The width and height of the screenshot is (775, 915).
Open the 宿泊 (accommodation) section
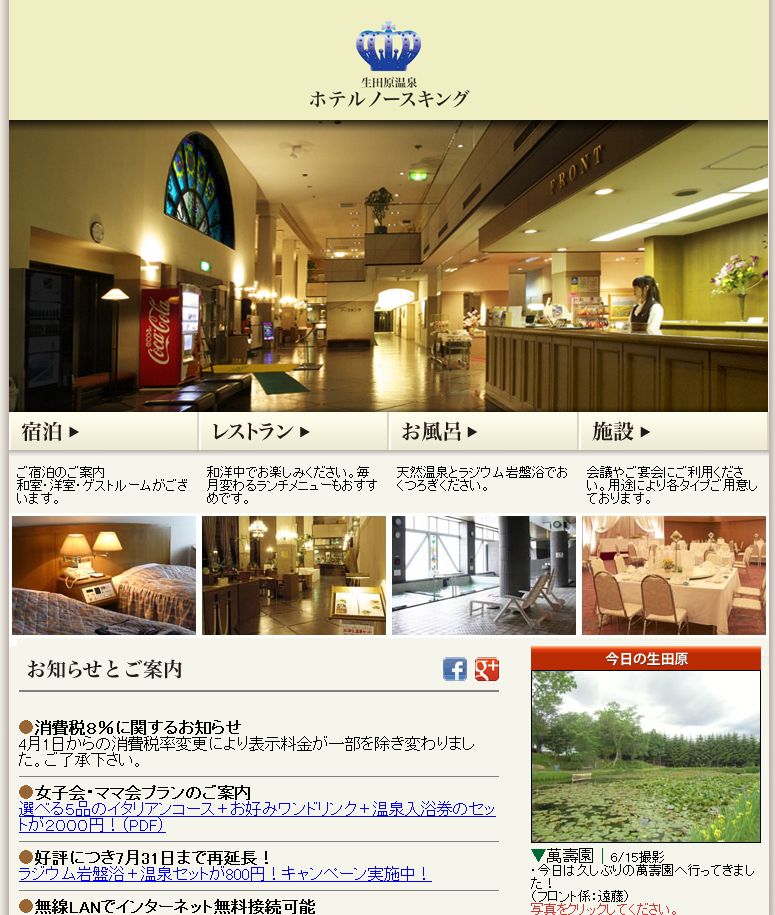click(102, 432)
